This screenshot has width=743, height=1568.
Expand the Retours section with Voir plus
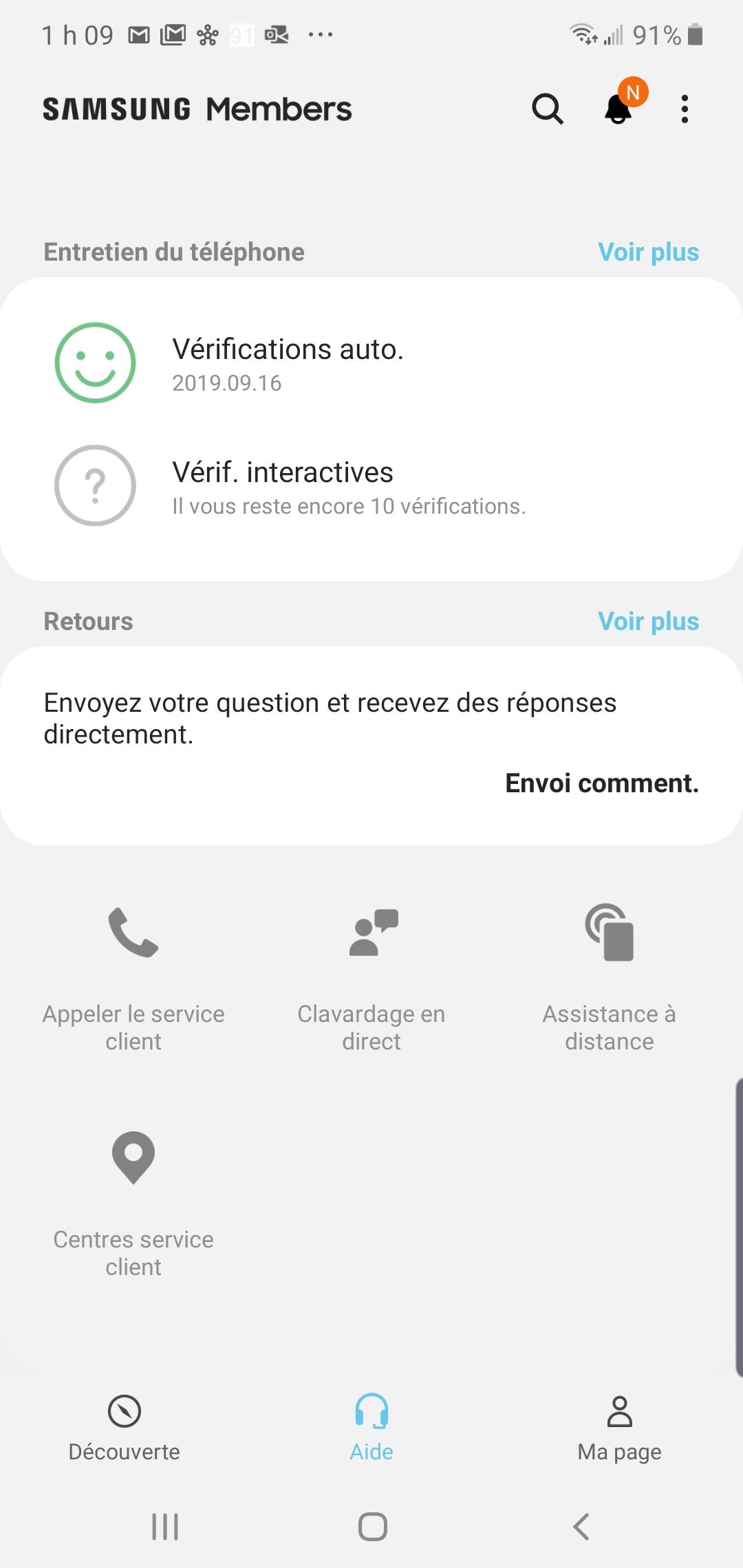(649, 620)
